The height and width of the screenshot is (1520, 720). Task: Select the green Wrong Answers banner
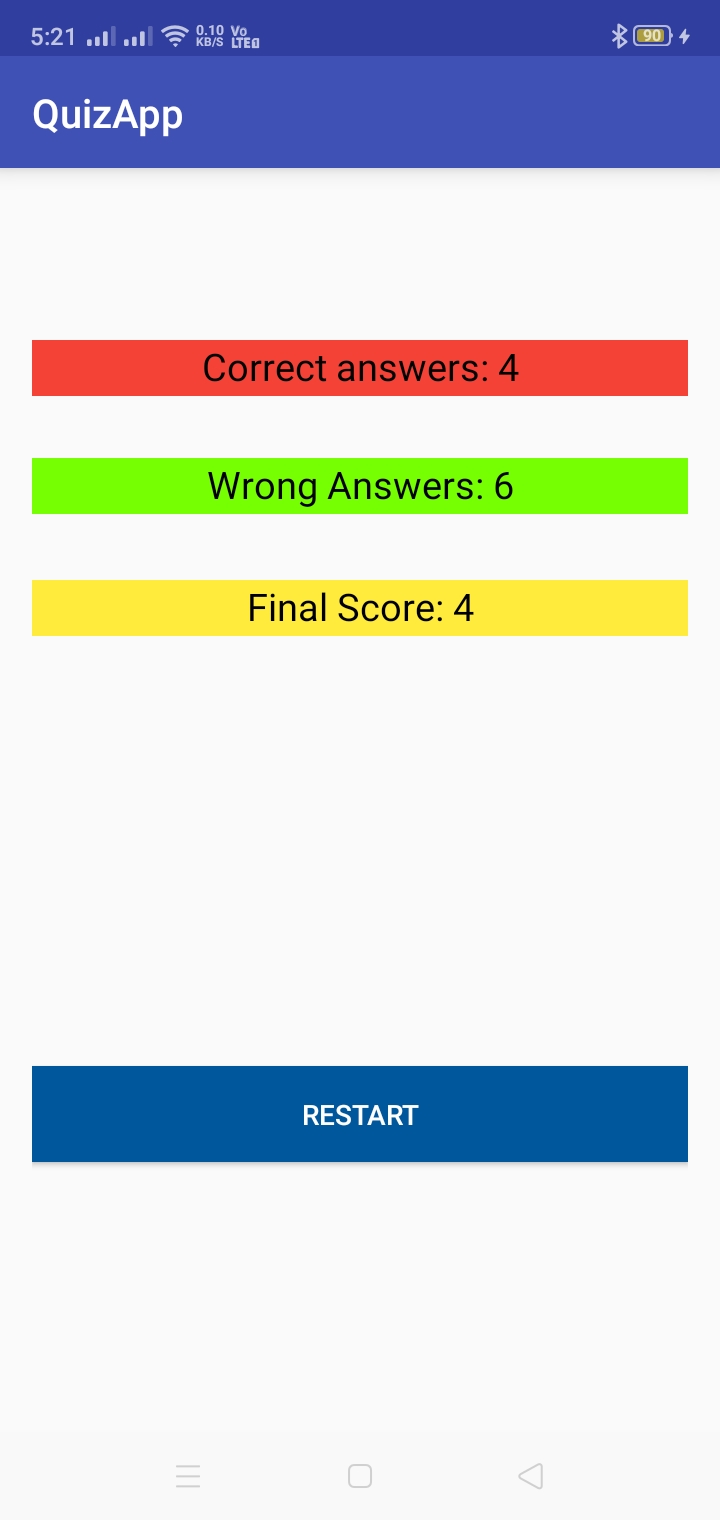[x=360, y=486]
